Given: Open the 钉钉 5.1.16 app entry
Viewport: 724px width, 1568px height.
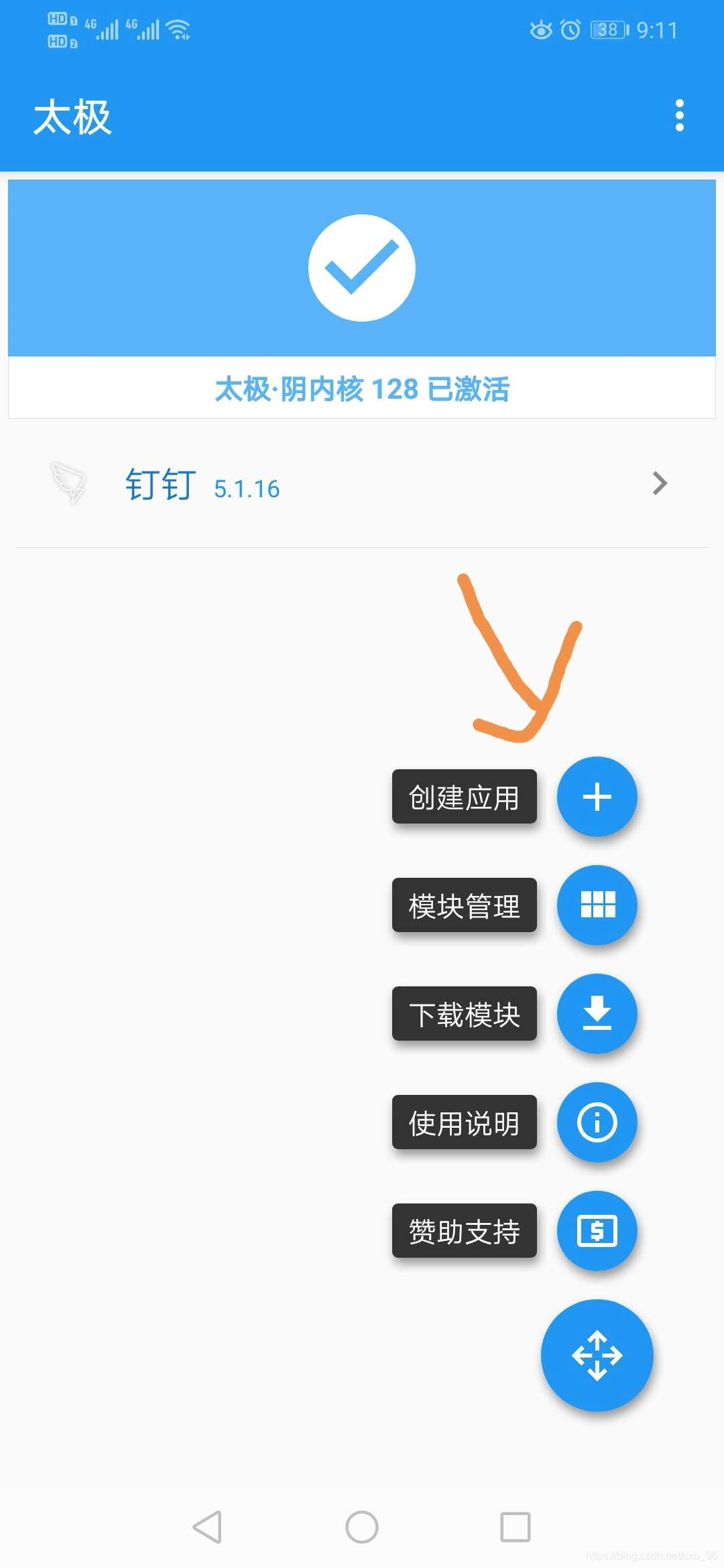Looking at the screenshot, I should coord(362,483).
